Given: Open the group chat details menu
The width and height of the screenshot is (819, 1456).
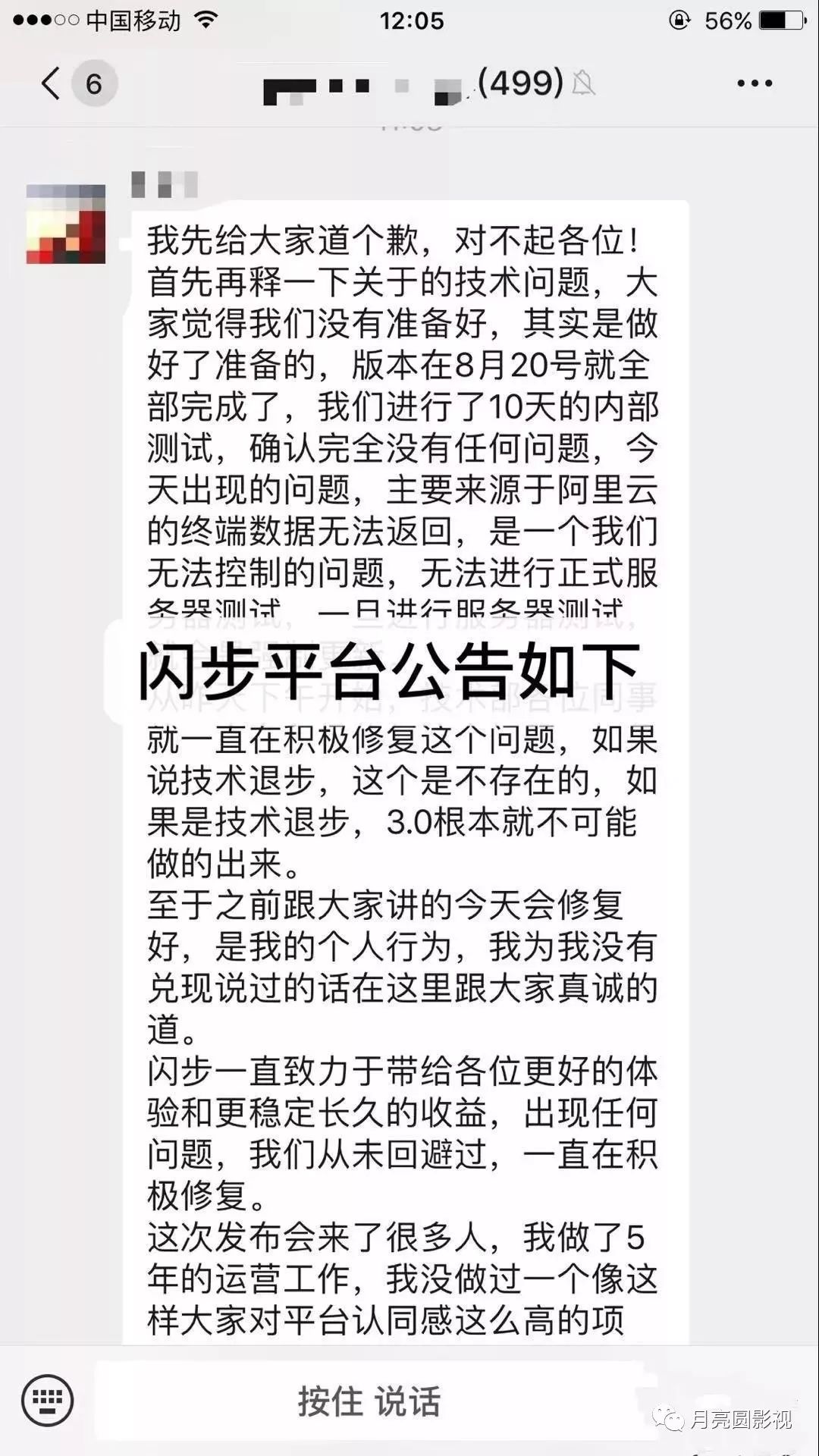Looking at the screenshot, I should point(755,83).
